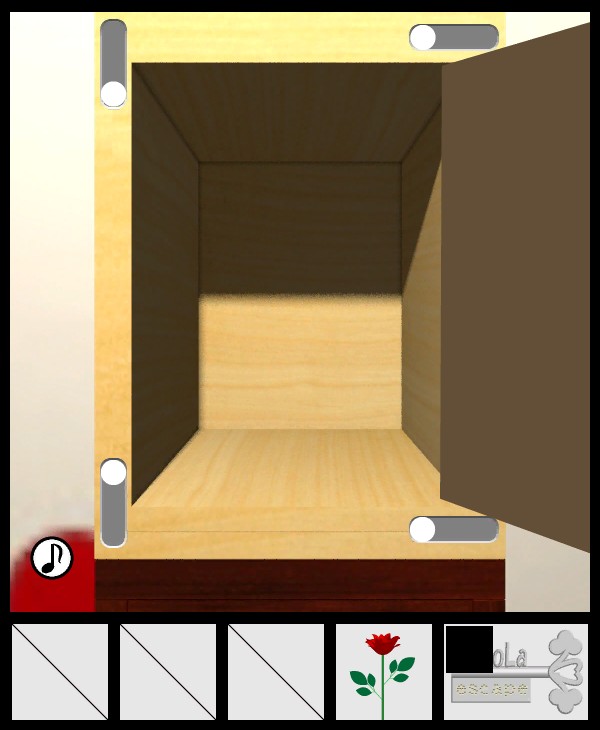Image resolution: width=600 pixels, height=730 pixels.
Task: Toggle the music note sound button
Action: tap(52, 558)
